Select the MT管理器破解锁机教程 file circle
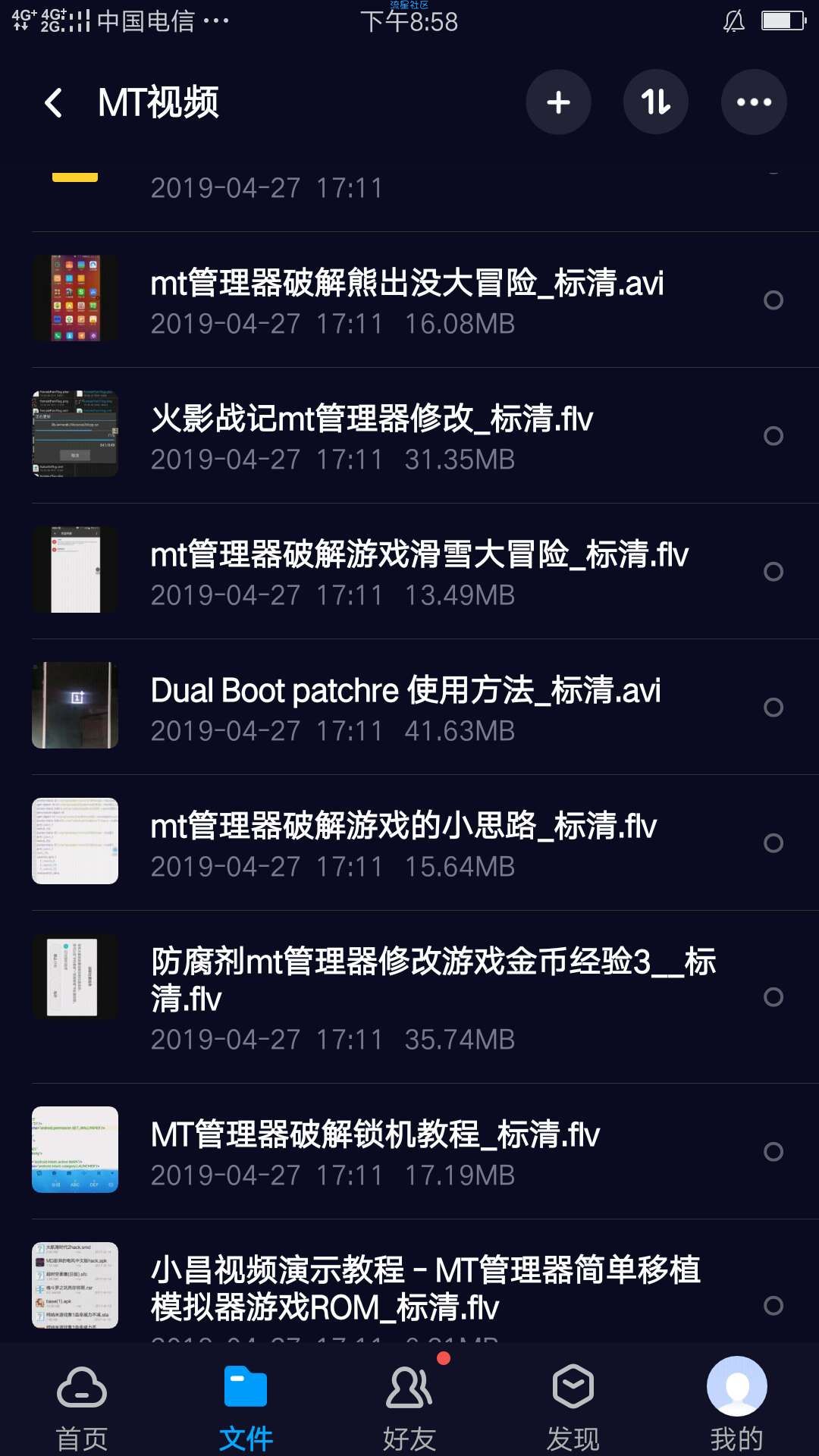 [773, 1152]
